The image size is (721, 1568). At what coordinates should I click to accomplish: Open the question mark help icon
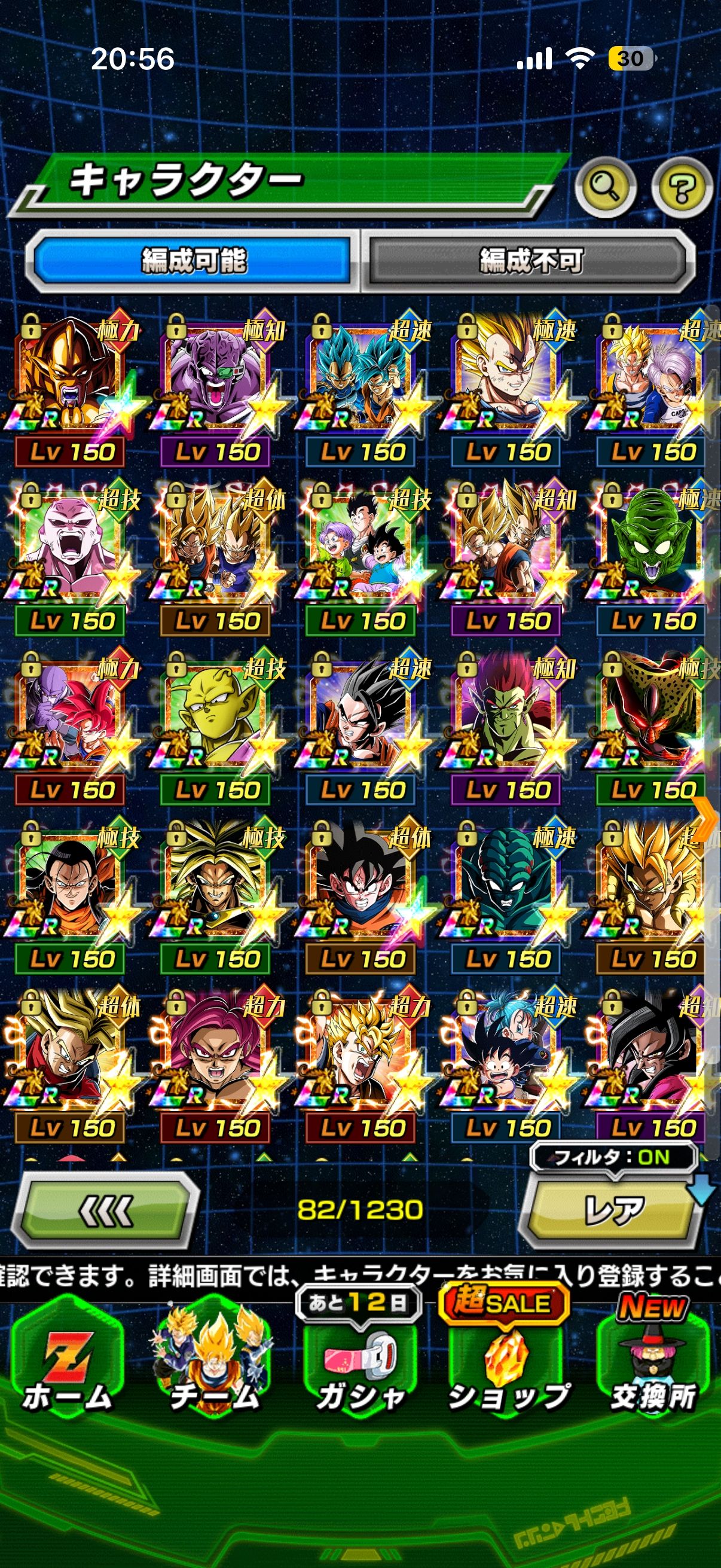682,187
